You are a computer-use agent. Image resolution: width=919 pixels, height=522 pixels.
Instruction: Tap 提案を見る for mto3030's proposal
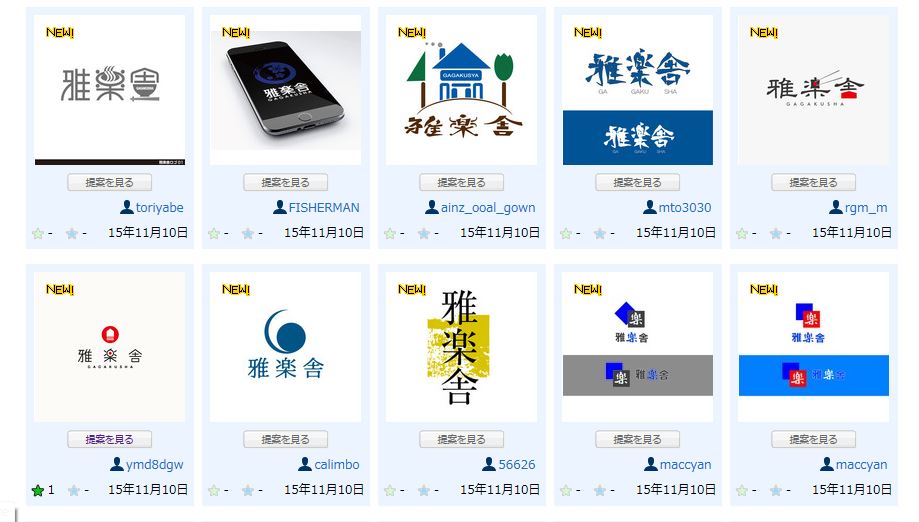(637, 183)
